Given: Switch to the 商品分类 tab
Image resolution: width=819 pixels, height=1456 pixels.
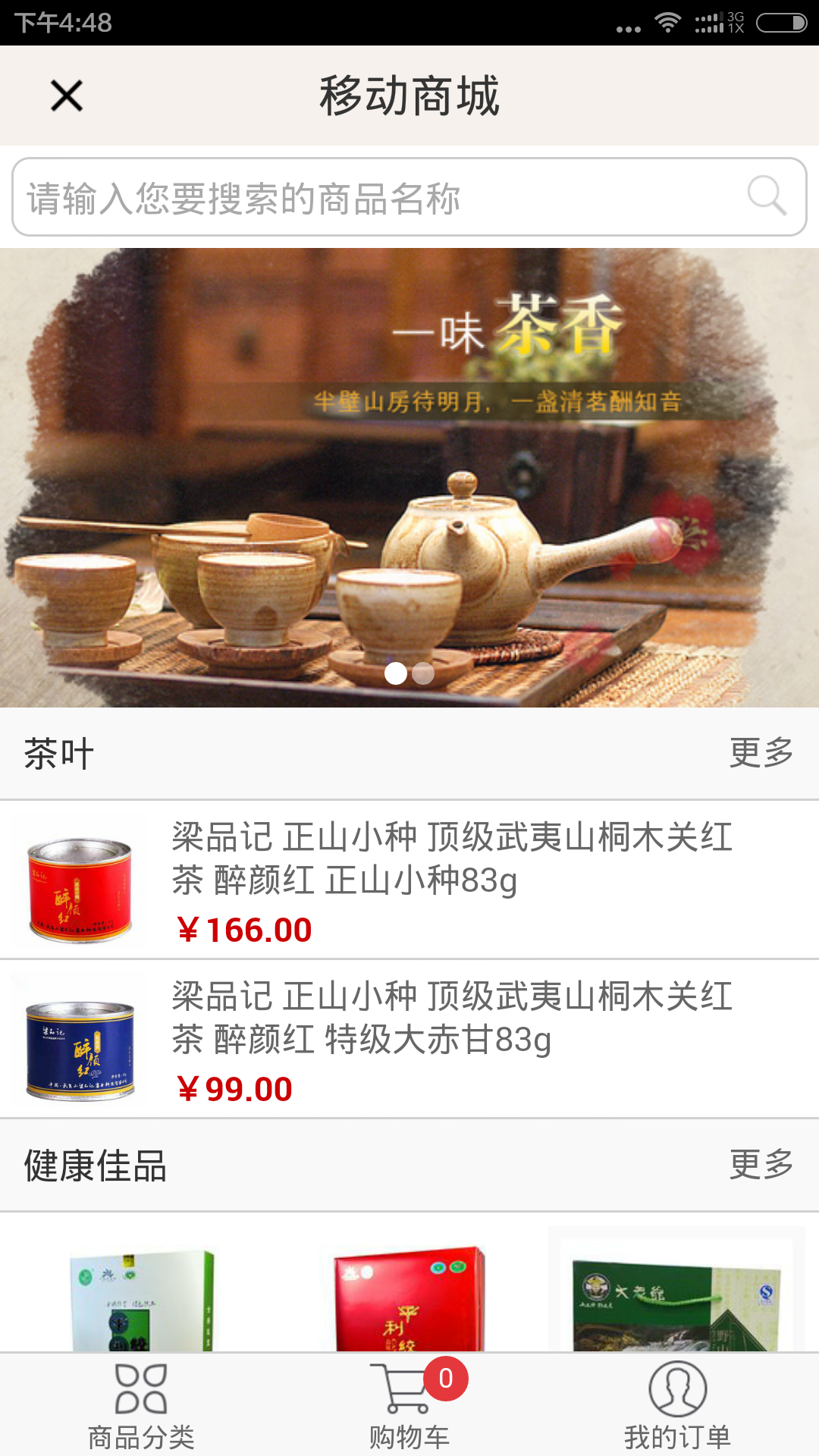Looking at the screenshot, I should [141, 1406].
